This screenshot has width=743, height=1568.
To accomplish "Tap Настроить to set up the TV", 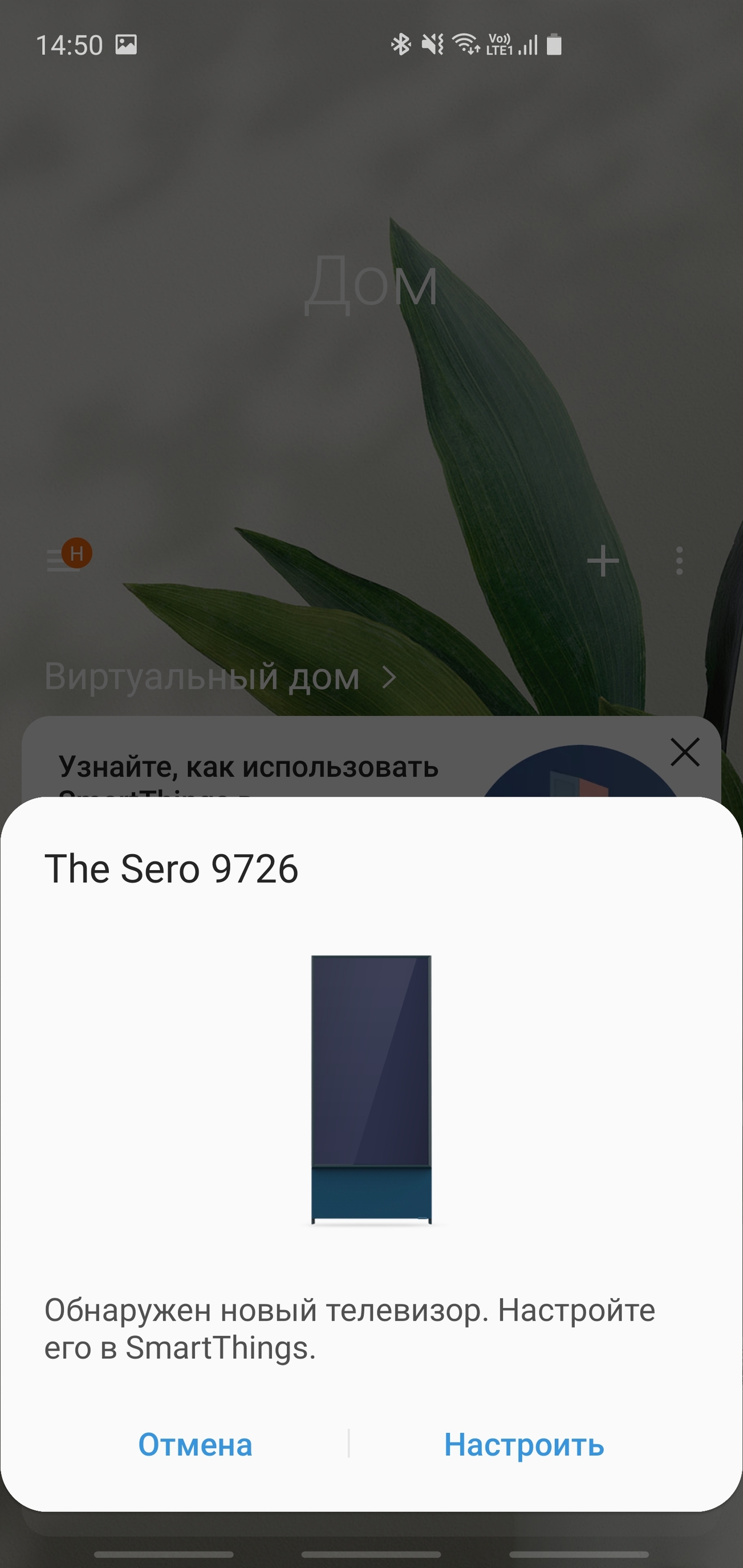I will tap(524, 1444).
